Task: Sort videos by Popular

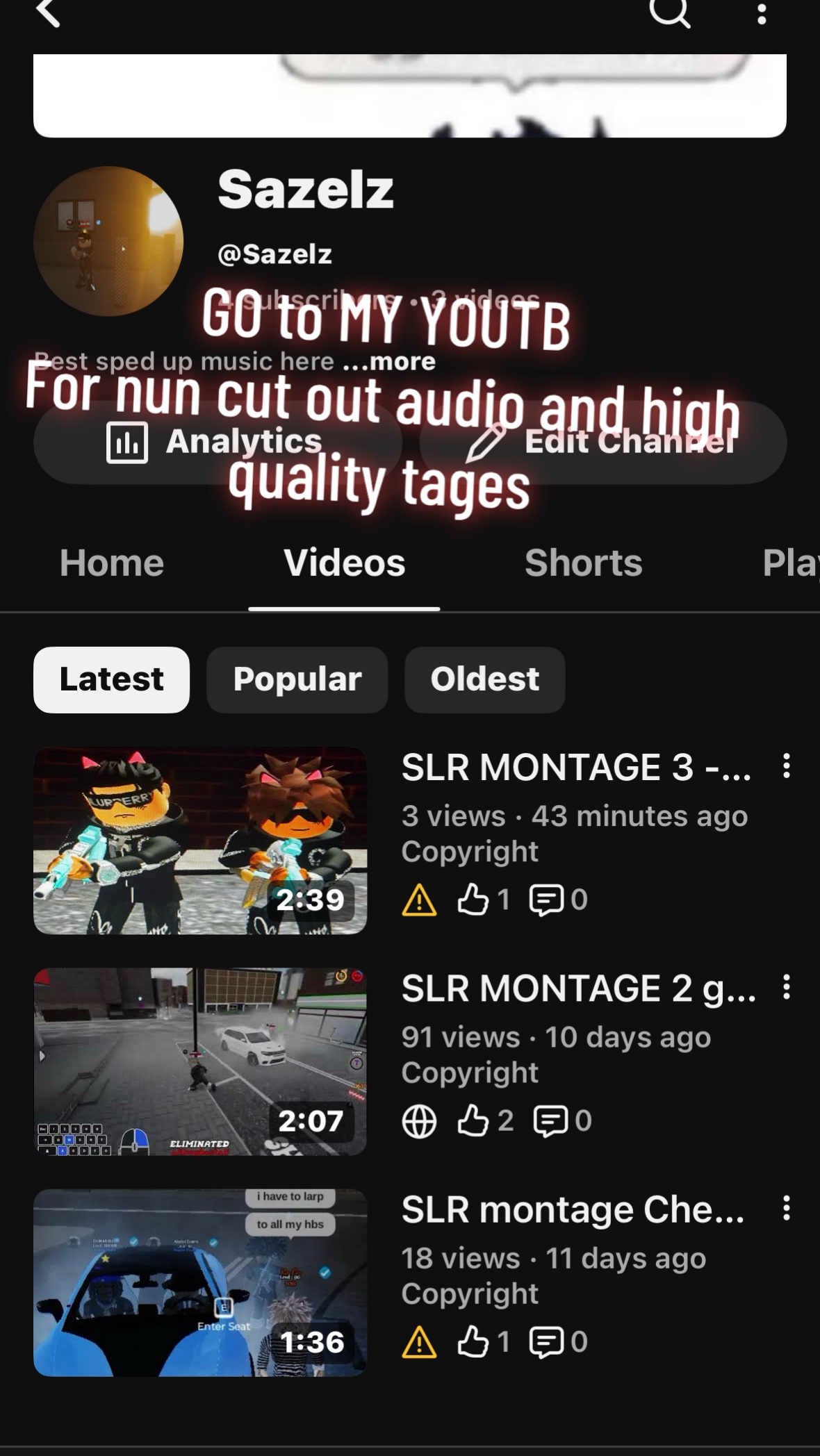Action: [297, 679]
